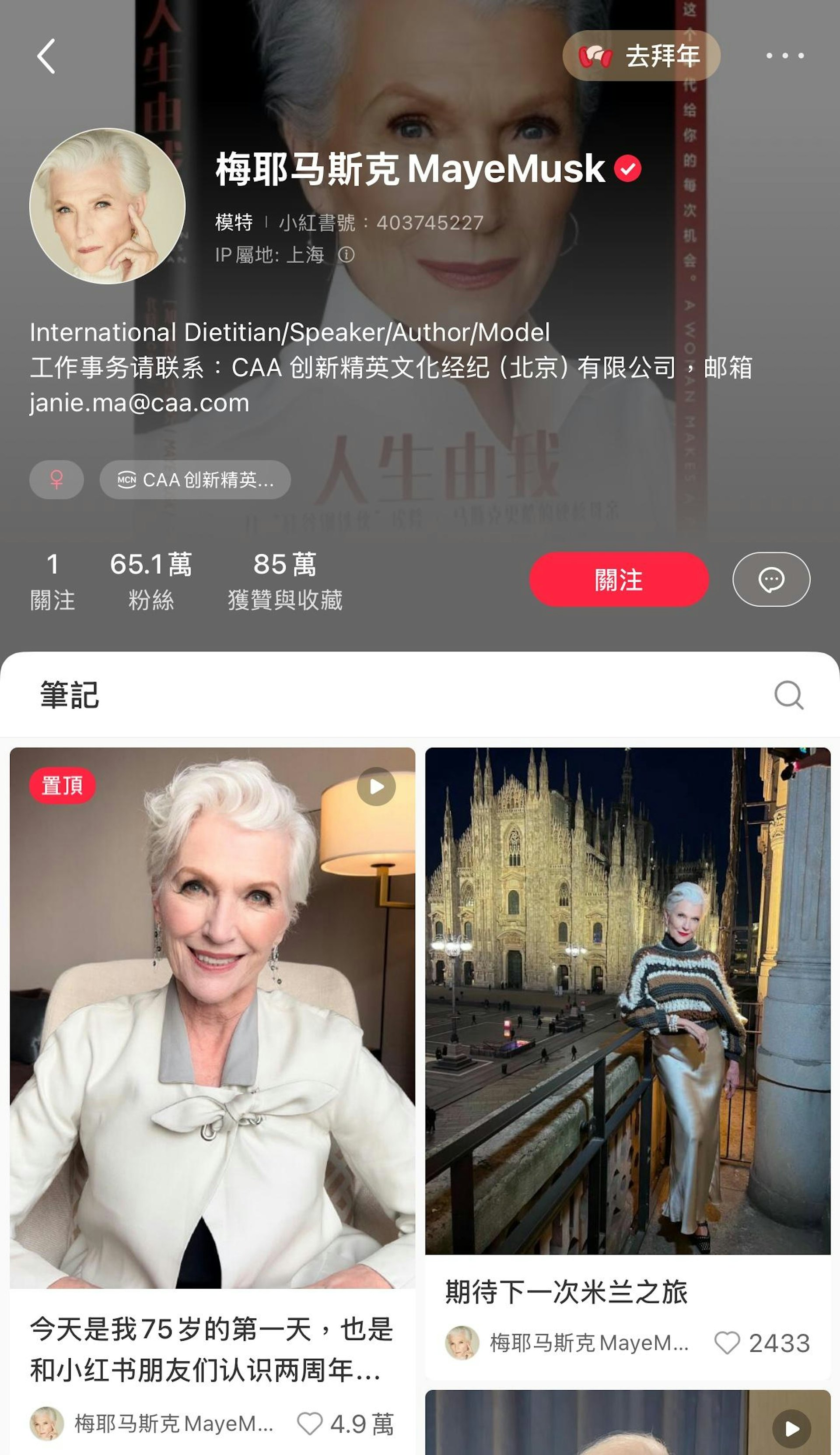Like the 期待下一次米兰之旅 note
This screenshot has height=1455, width=840.
click(x=728, y=1343)
